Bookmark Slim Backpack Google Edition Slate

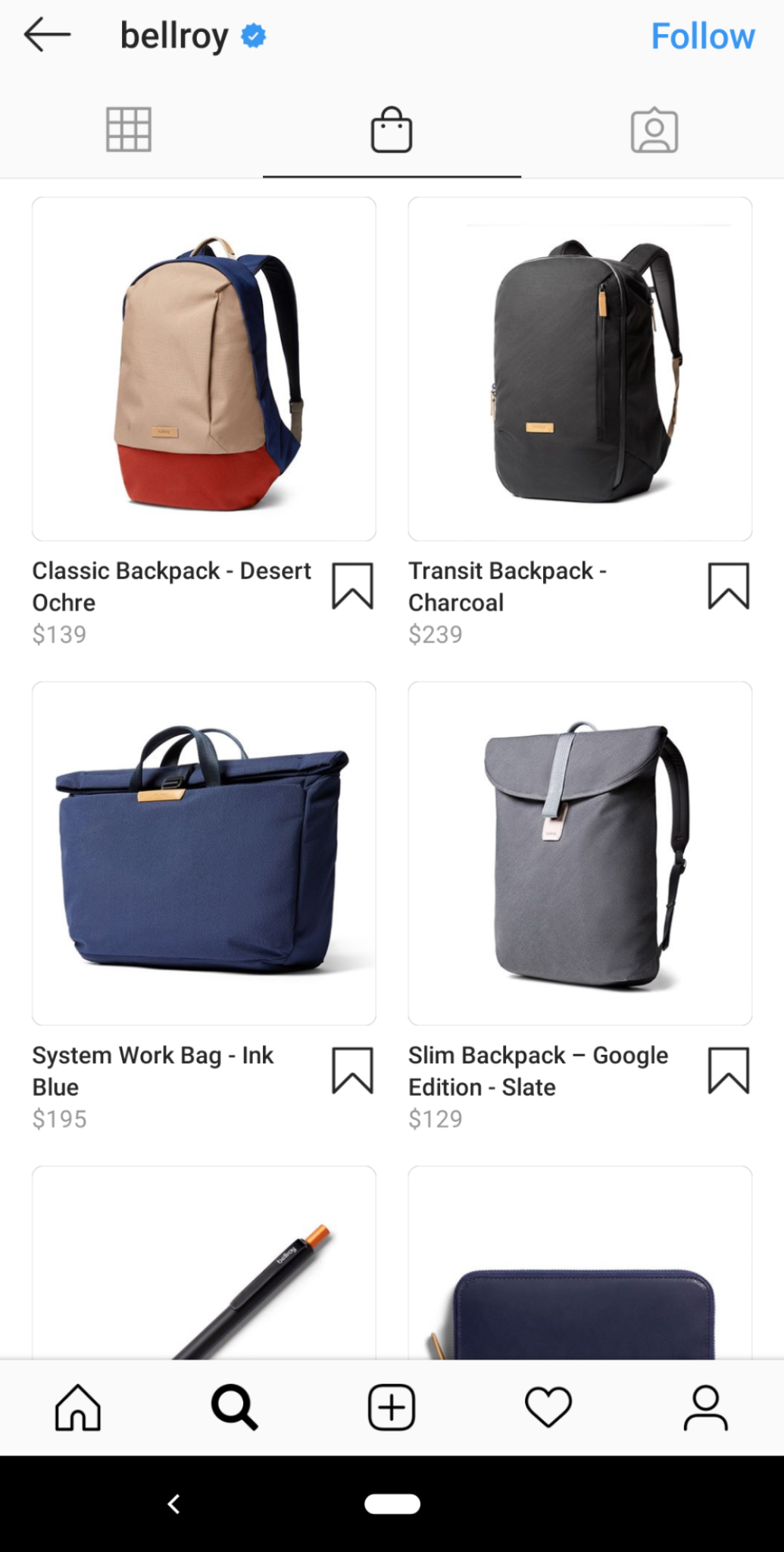pyautogui.click(x=729, y=1070)
